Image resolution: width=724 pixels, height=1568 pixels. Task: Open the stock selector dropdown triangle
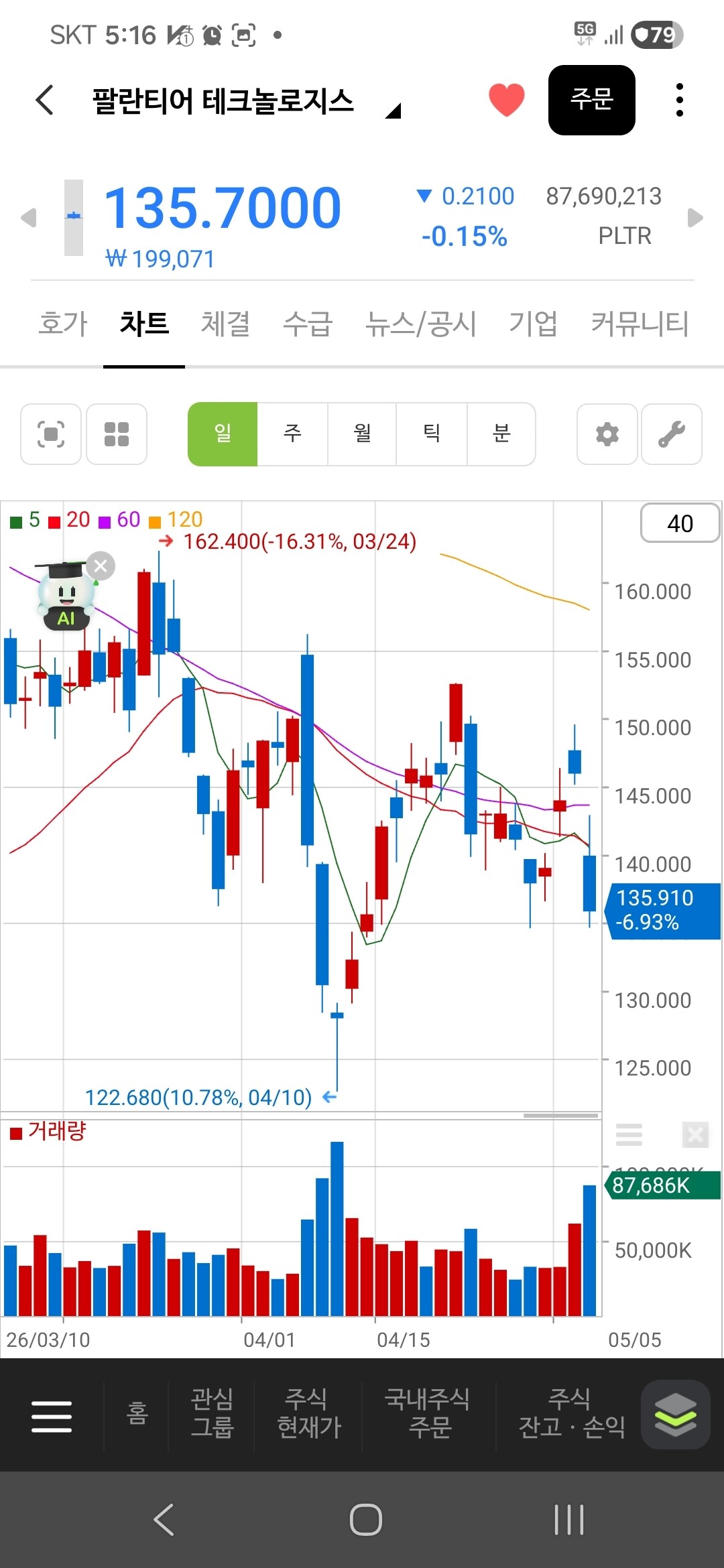click(x=394, y=111)
